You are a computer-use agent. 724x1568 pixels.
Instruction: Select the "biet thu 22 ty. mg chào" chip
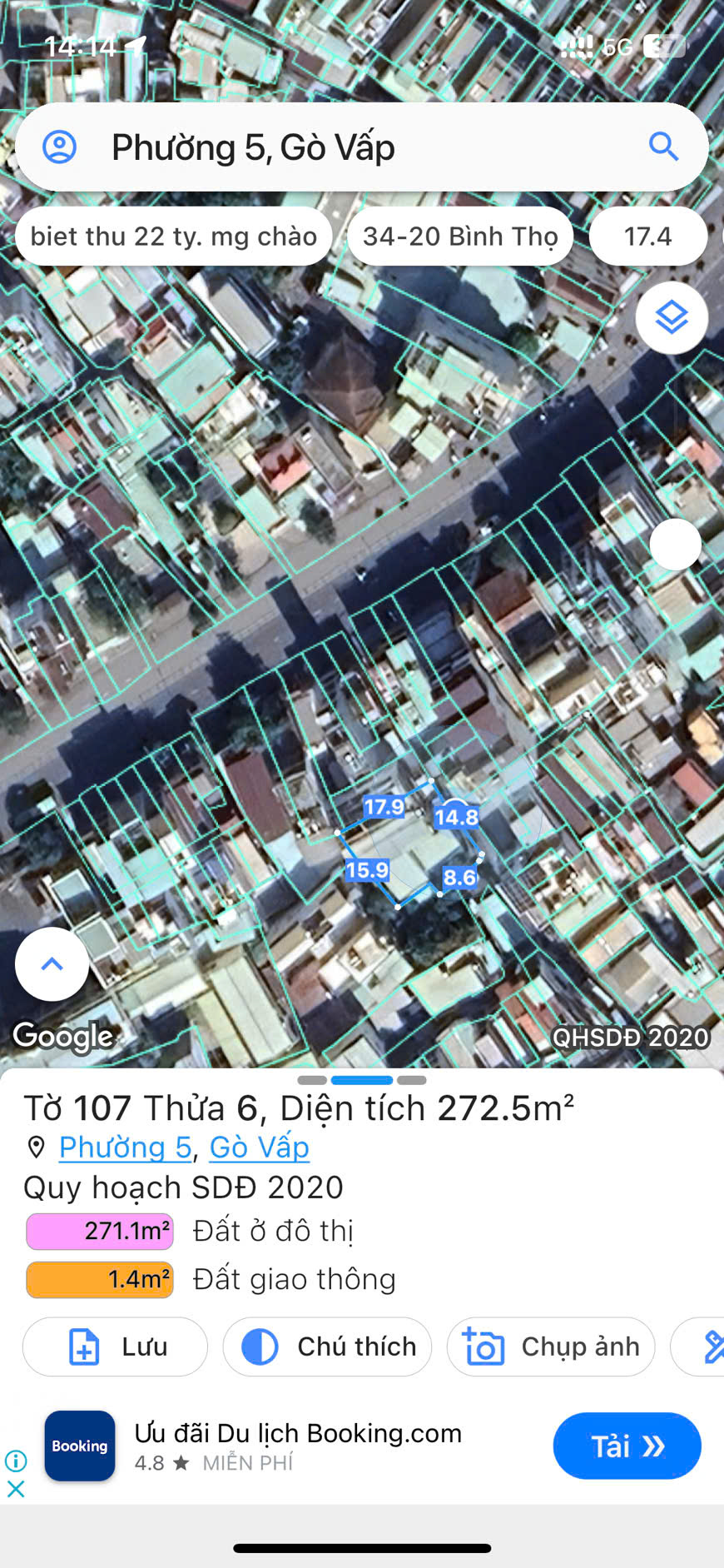click(174, 236)
